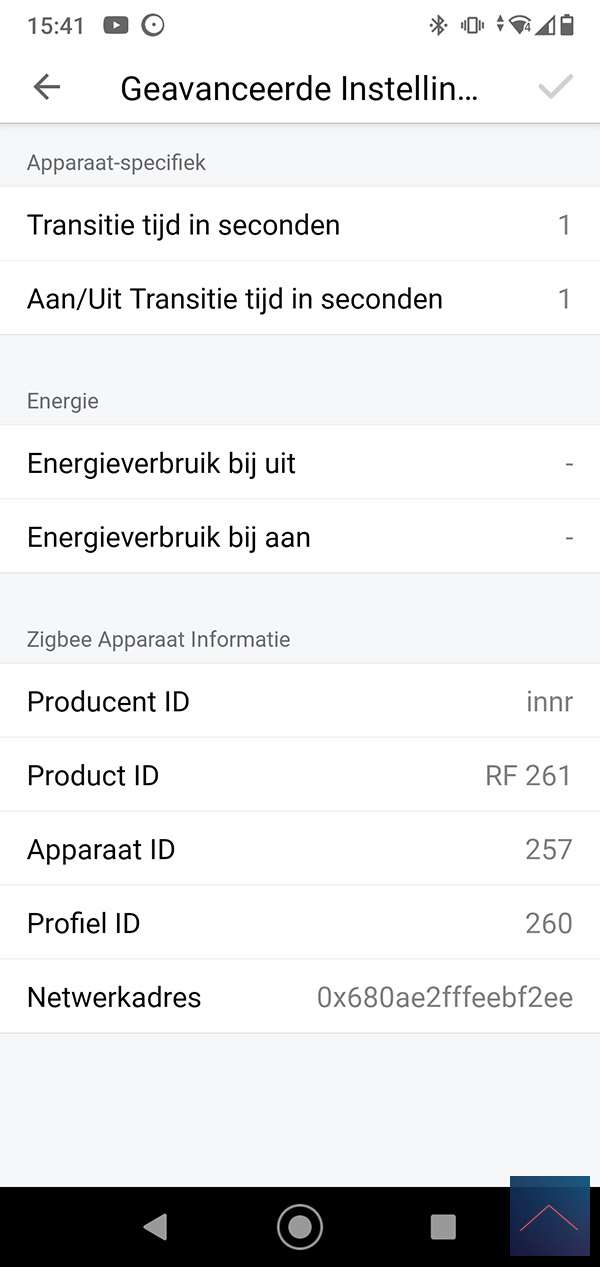This screenshot has height=1267, width=600.
Task: Edit Transitie tijd in seconden
Action: [300, 225]
